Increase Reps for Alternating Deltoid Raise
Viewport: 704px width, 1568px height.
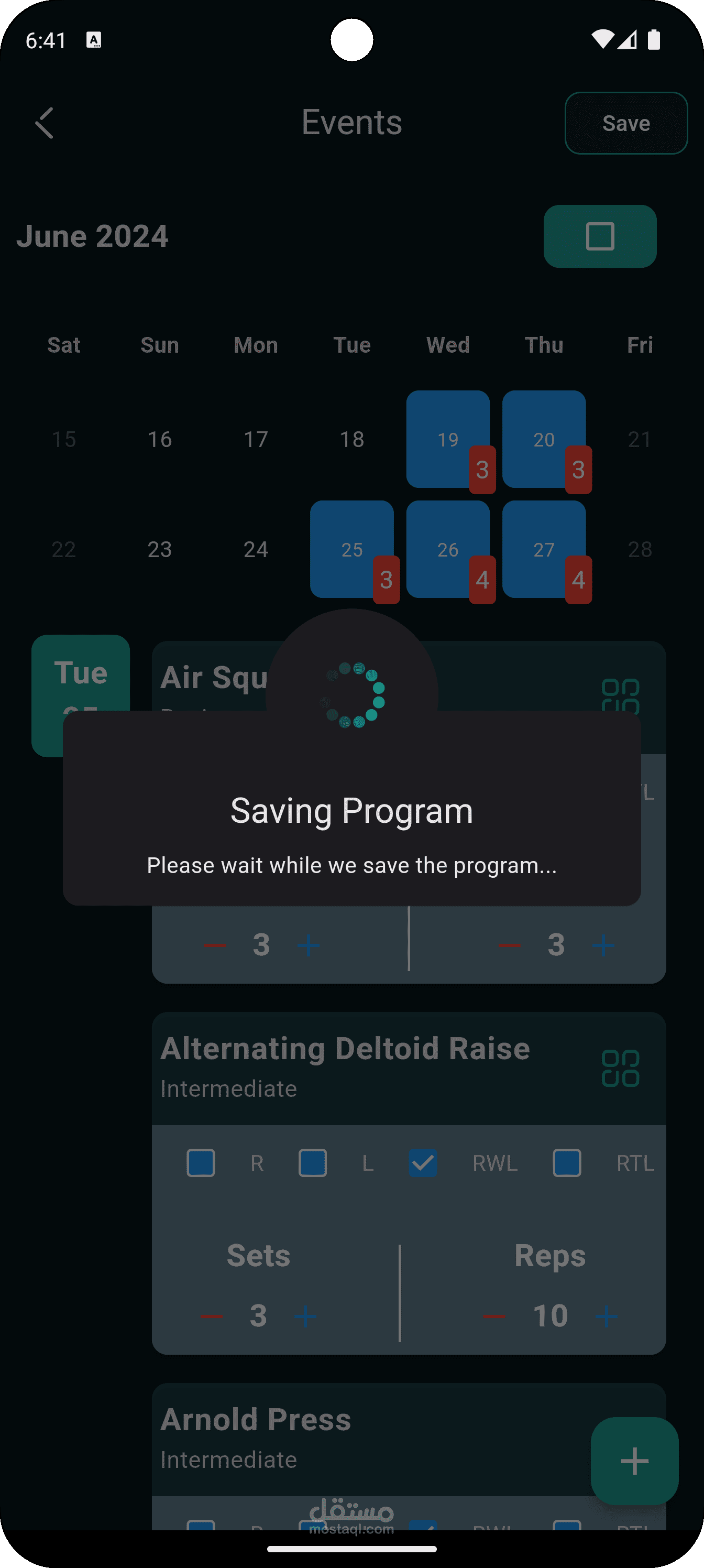tap(606, 1316)
